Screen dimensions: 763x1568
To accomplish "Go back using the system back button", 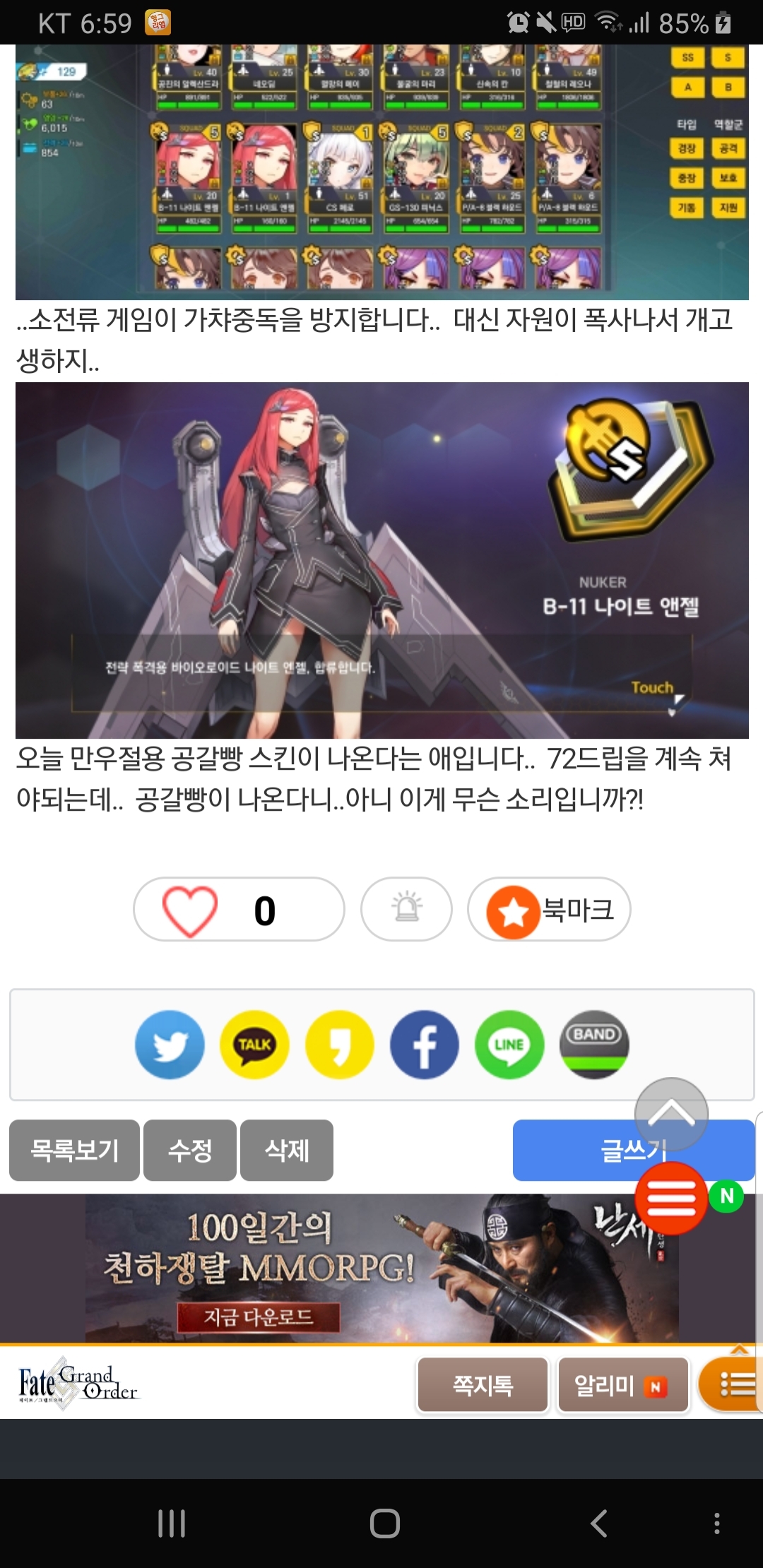I will (598, 1524).
